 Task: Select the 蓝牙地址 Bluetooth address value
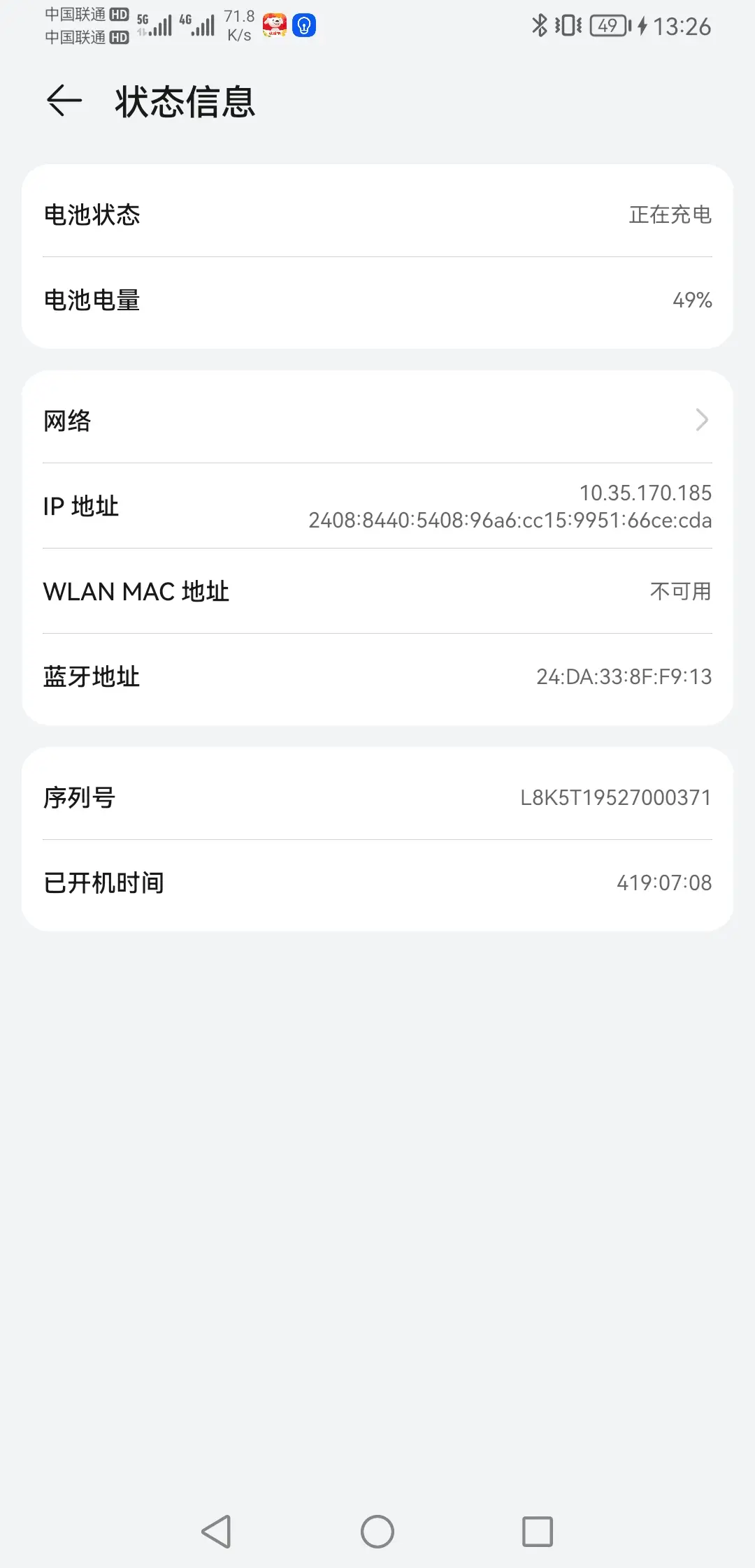coord(621,676)
